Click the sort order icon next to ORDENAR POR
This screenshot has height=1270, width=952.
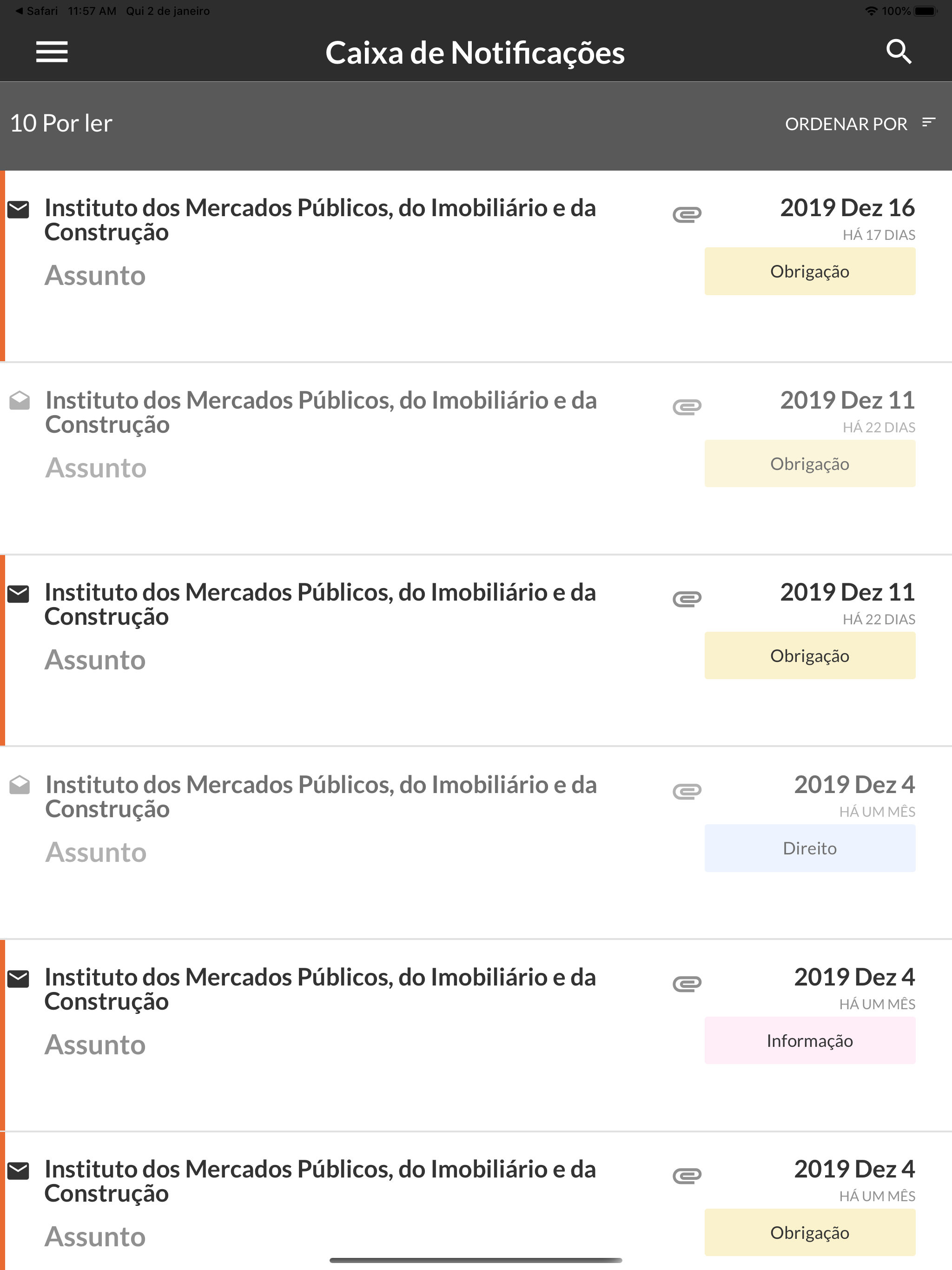pyautogui.click(x=929, y=122)
